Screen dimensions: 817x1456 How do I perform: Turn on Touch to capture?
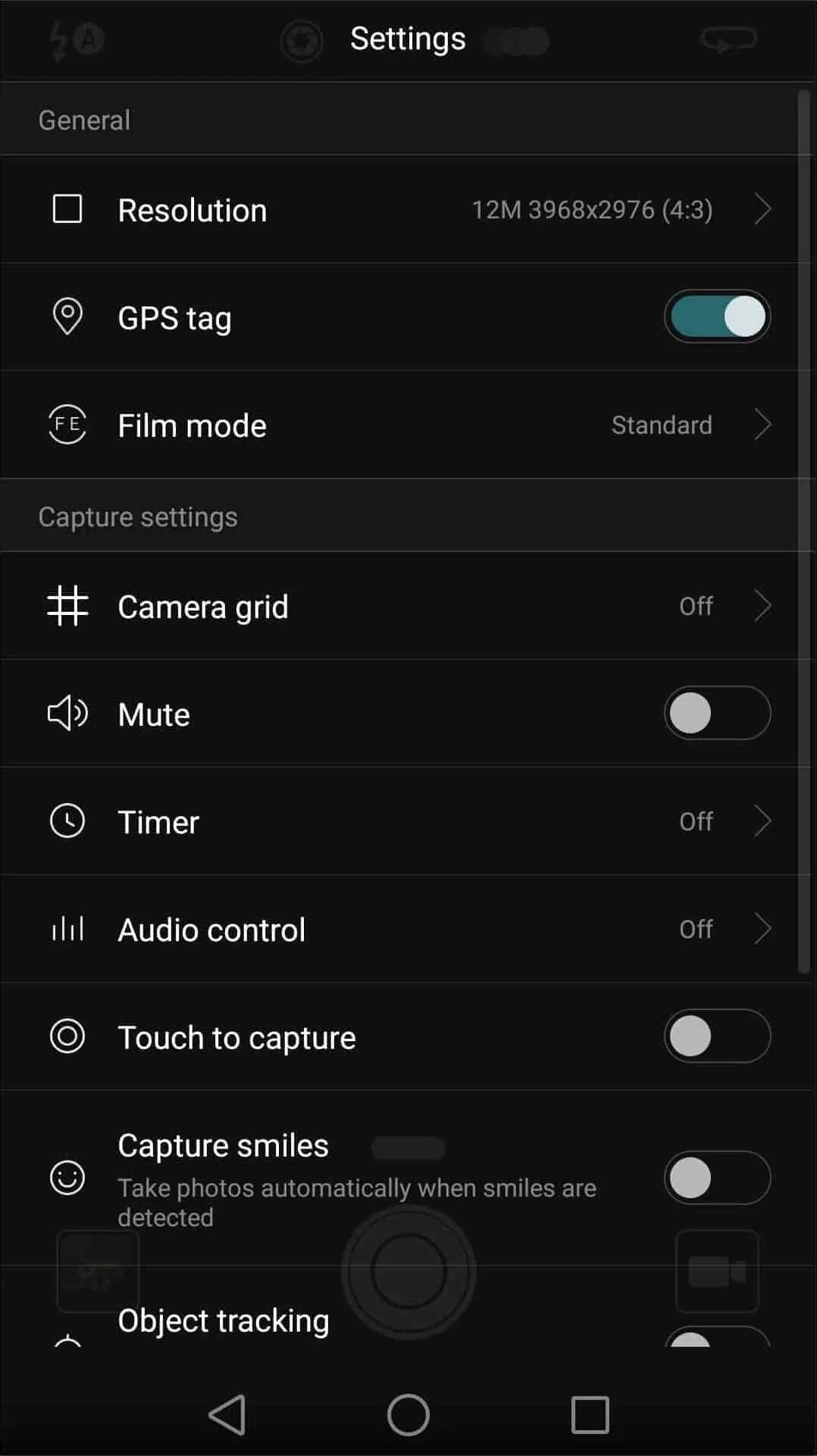point(717,1036)
